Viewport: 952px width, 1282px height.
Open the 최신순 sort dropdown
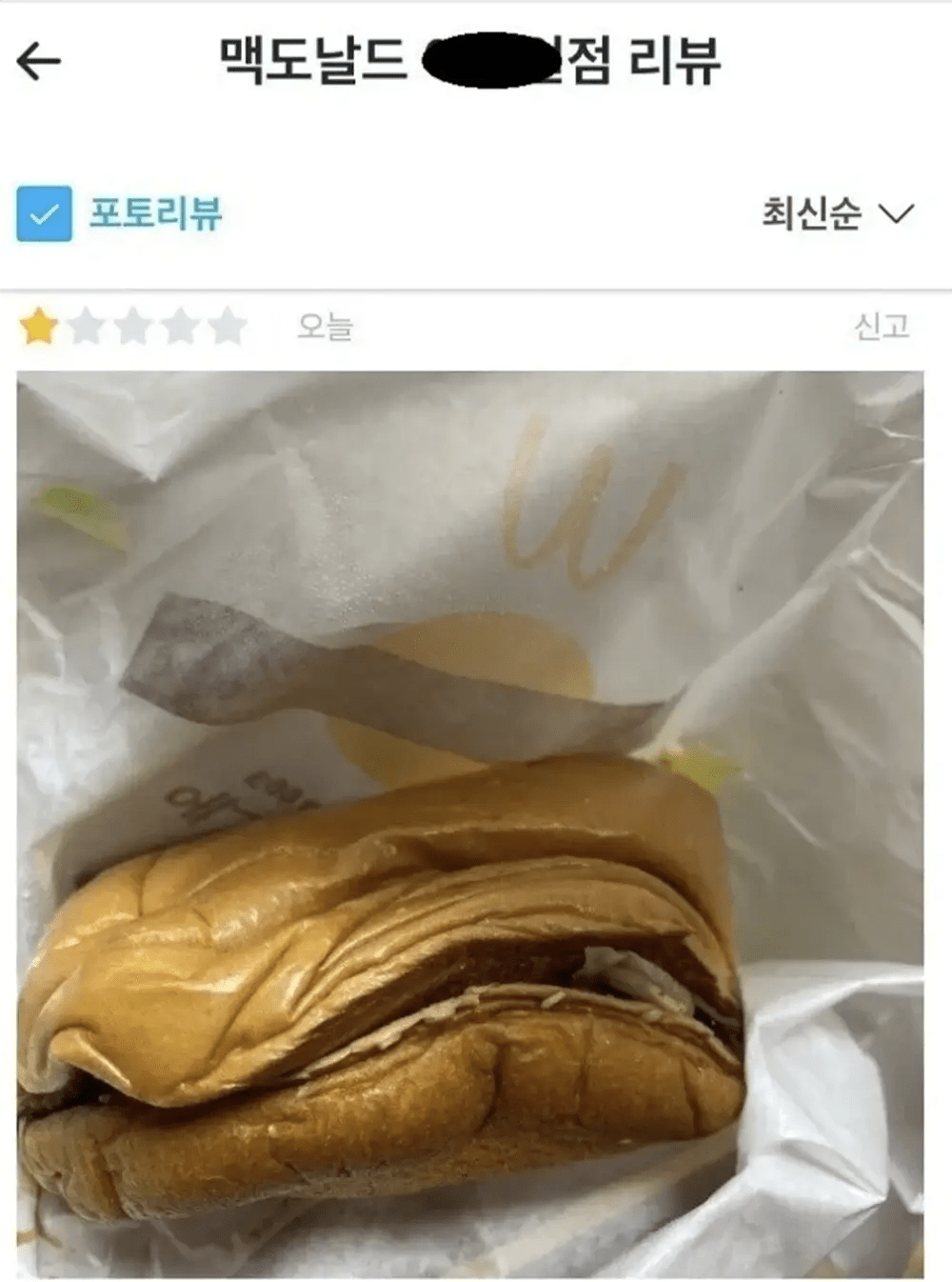point(836,213)
